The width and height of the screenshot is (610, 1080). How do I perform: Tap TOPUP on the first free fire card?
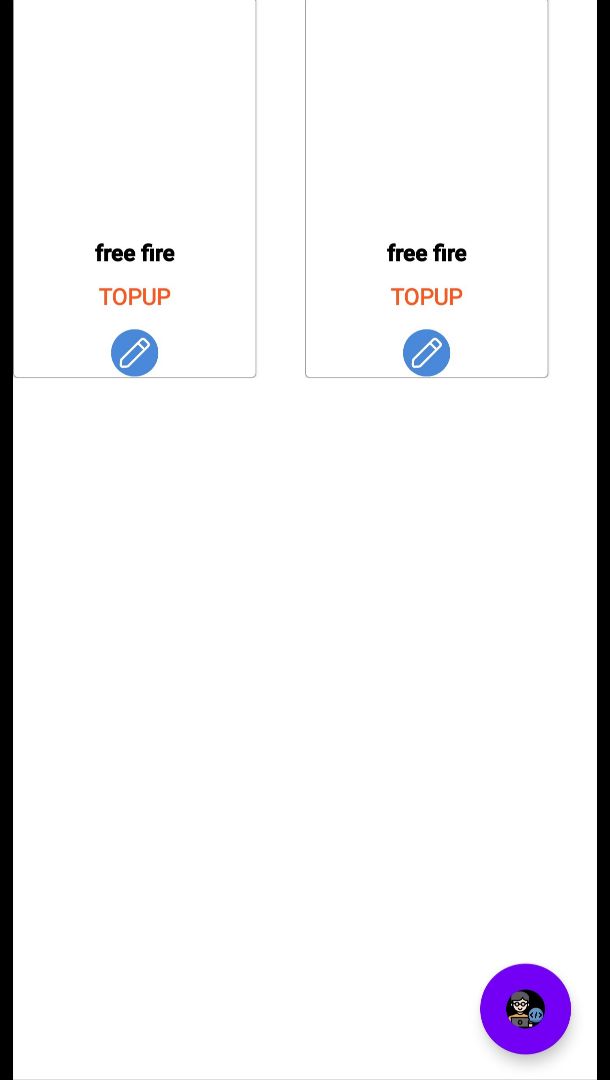[134, 297]
